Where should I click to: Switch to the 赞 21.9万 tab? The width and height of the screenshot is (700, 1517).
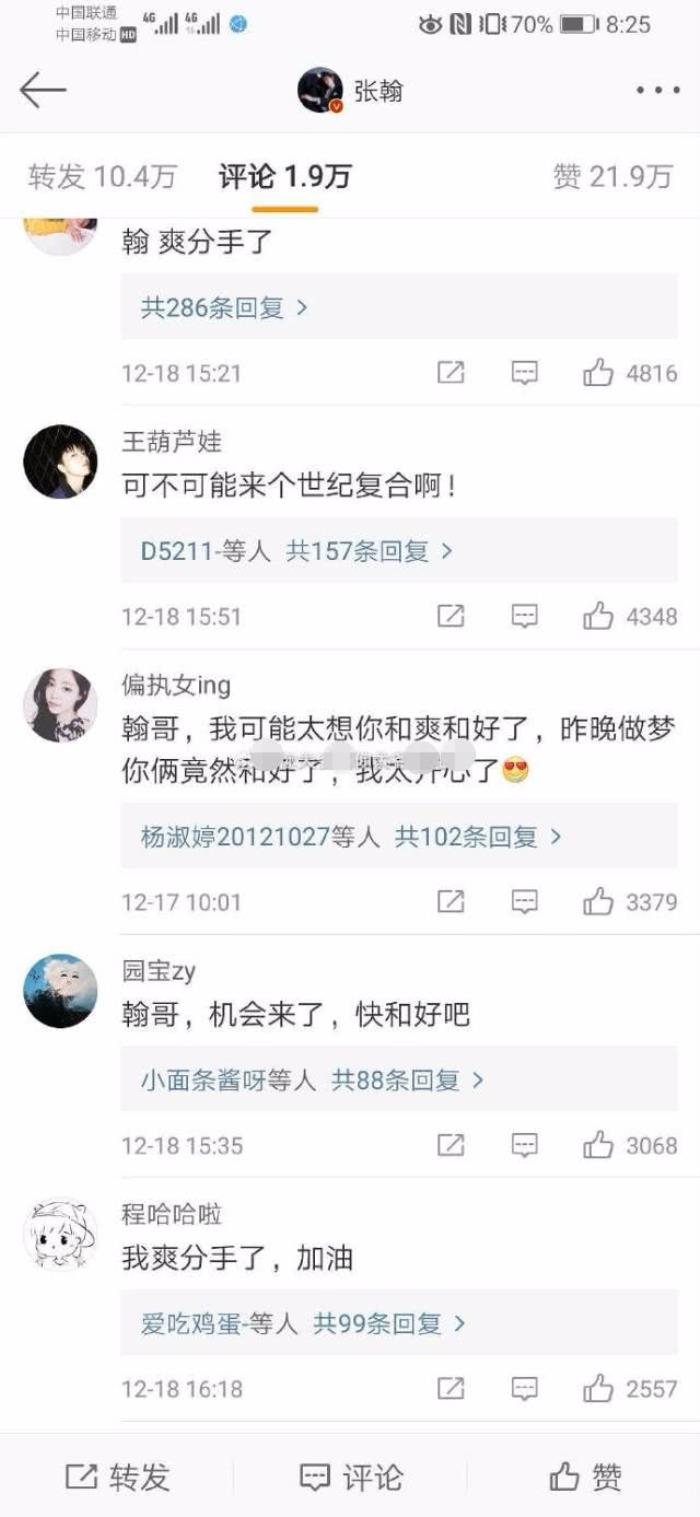pos(612,177)
